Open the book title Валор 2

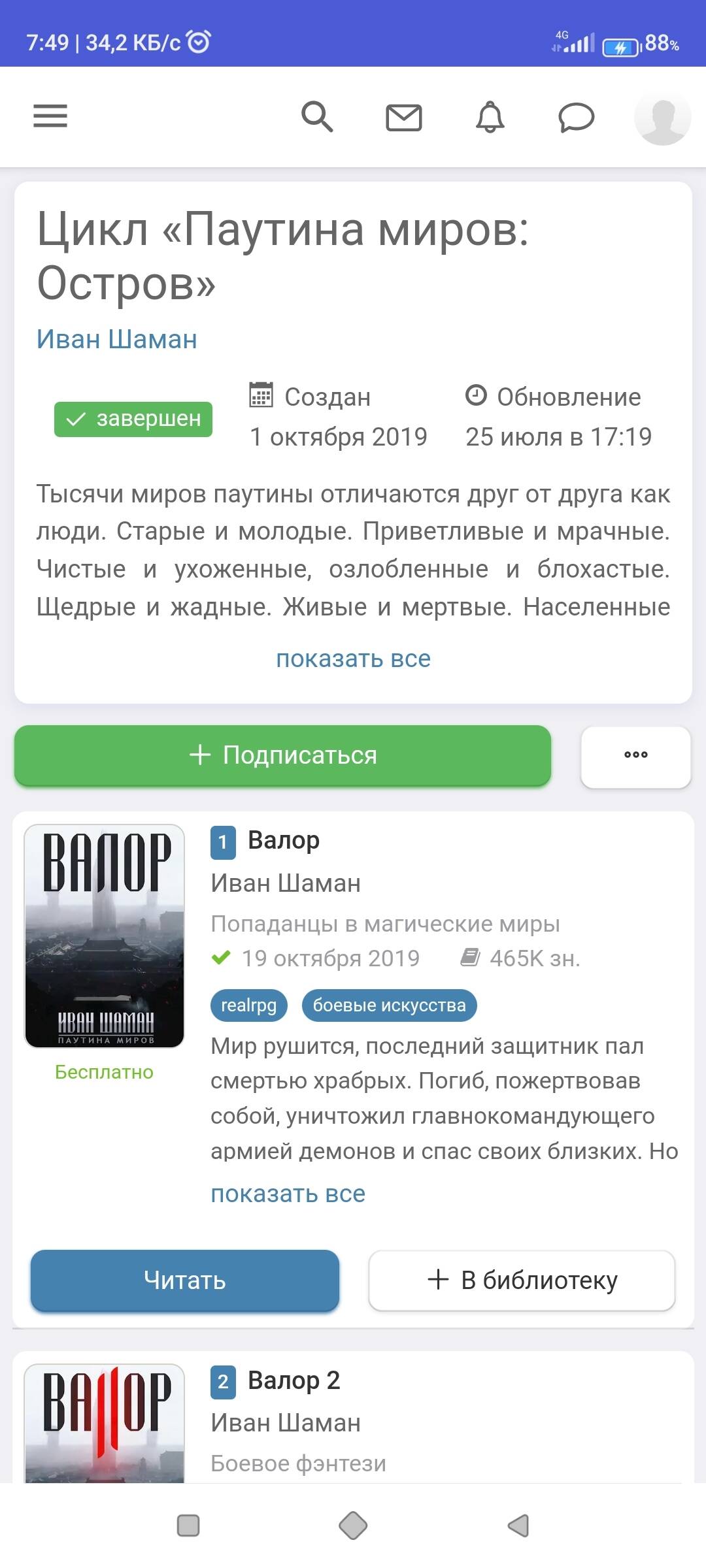point(294,1380)
